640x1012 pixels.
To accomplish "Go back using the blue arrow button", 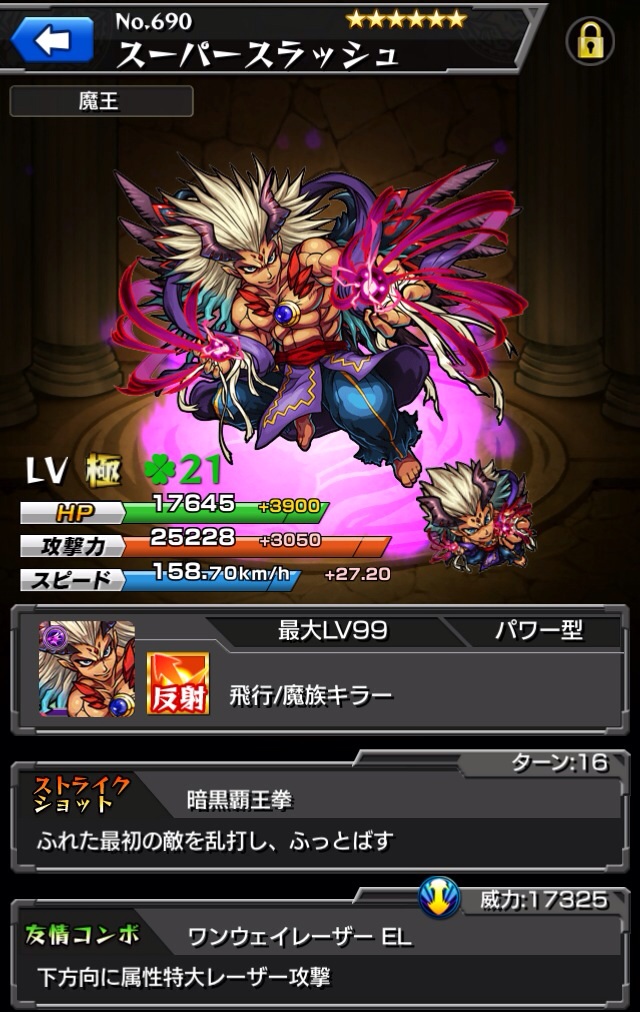I will pyautogui.click(x=52, y=40).
